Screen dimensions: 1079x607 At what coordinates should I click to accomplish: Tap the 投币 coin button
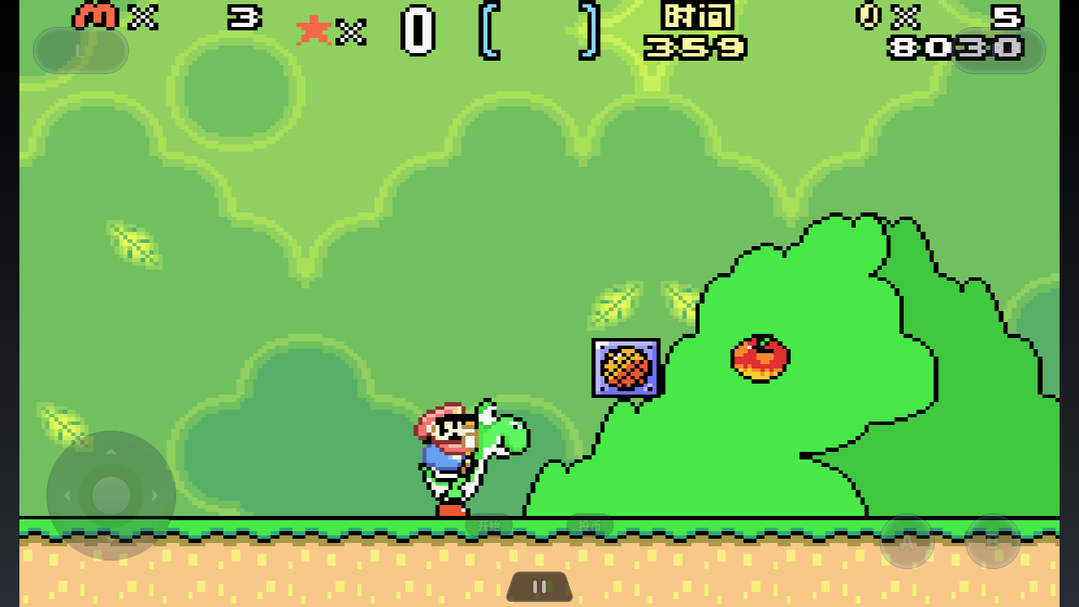click(590, 526)
